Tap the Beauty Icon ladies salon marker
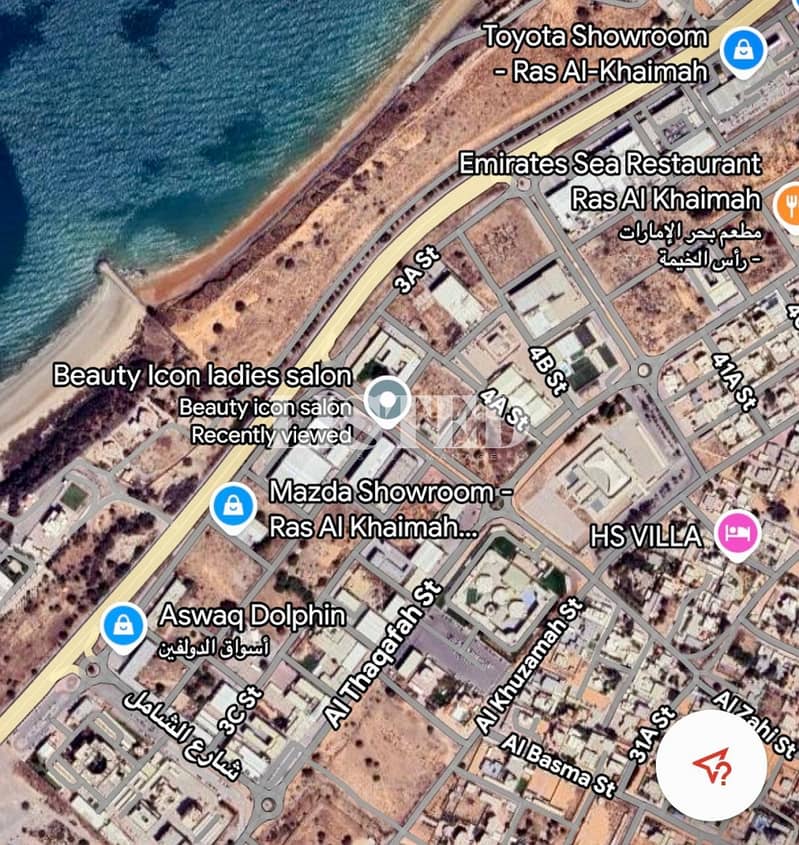The width and height of the screenshot is (799, 845). (385, 397)
